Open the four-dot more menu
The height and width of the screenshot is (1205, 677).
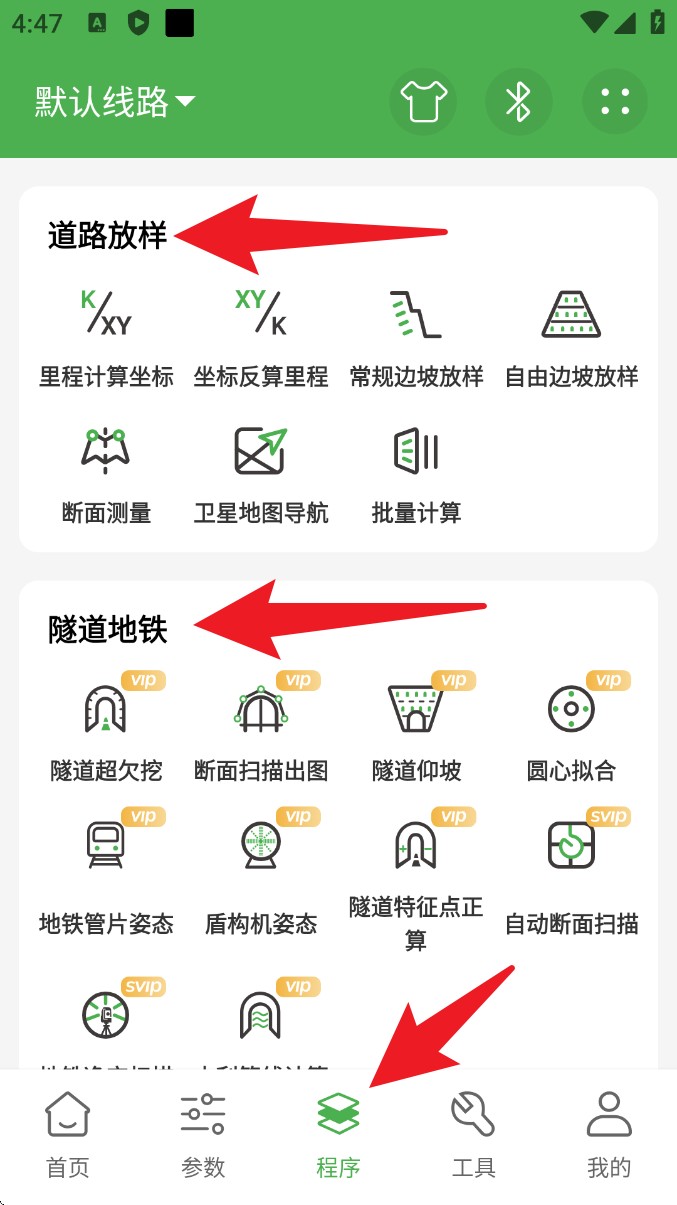click(615, 102)
